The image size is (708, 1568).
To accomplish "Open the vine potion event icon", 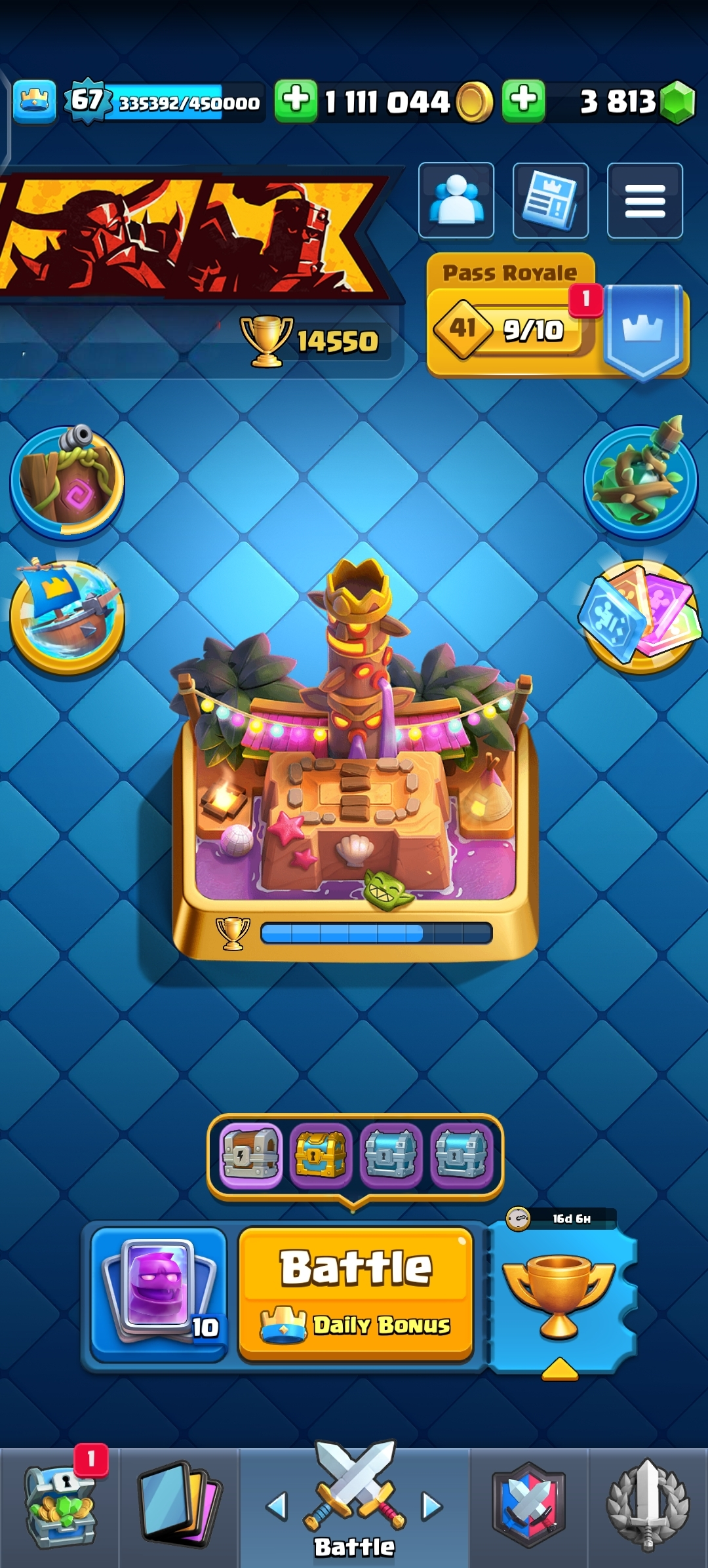I will point(640,482).
